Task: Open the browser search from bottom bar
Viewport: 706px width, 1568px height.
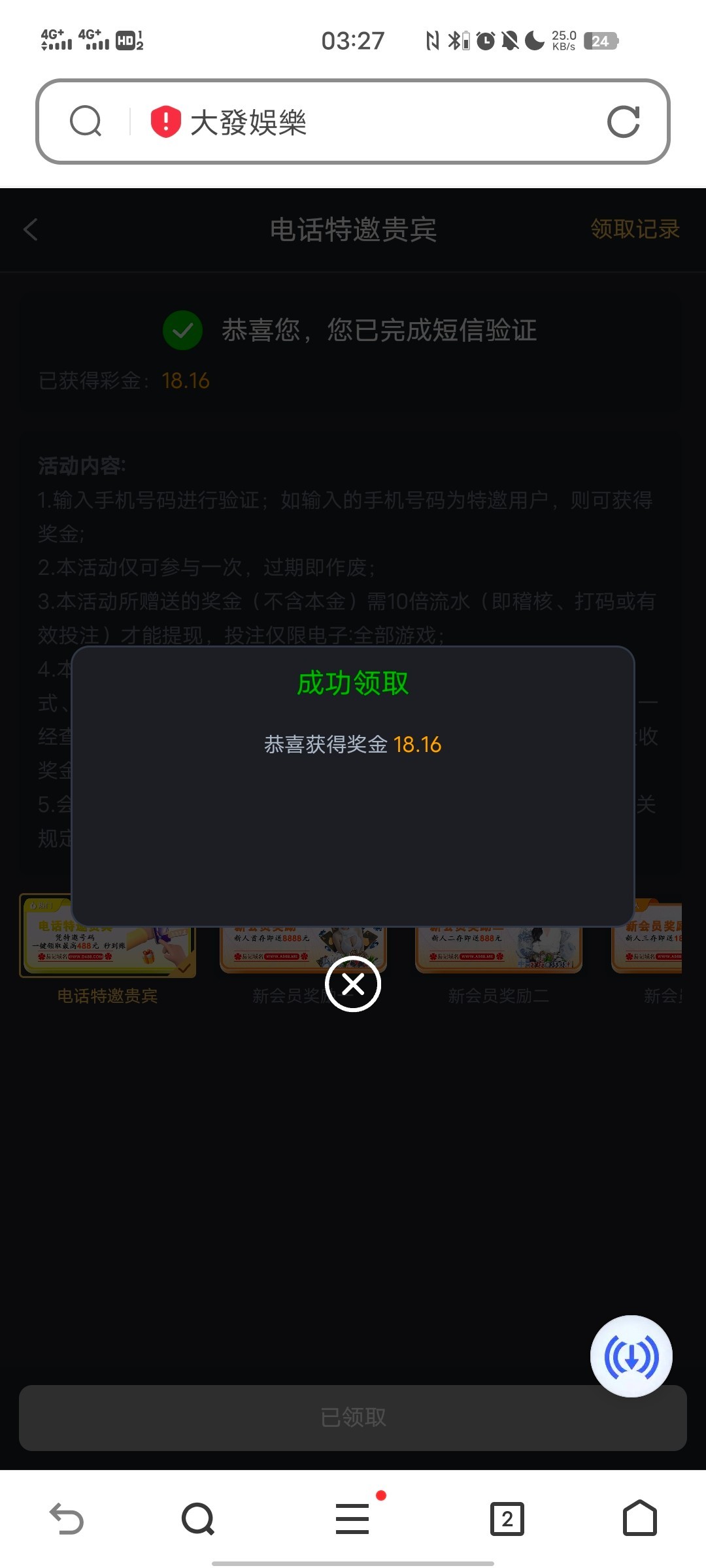Action: [198, 1518]
